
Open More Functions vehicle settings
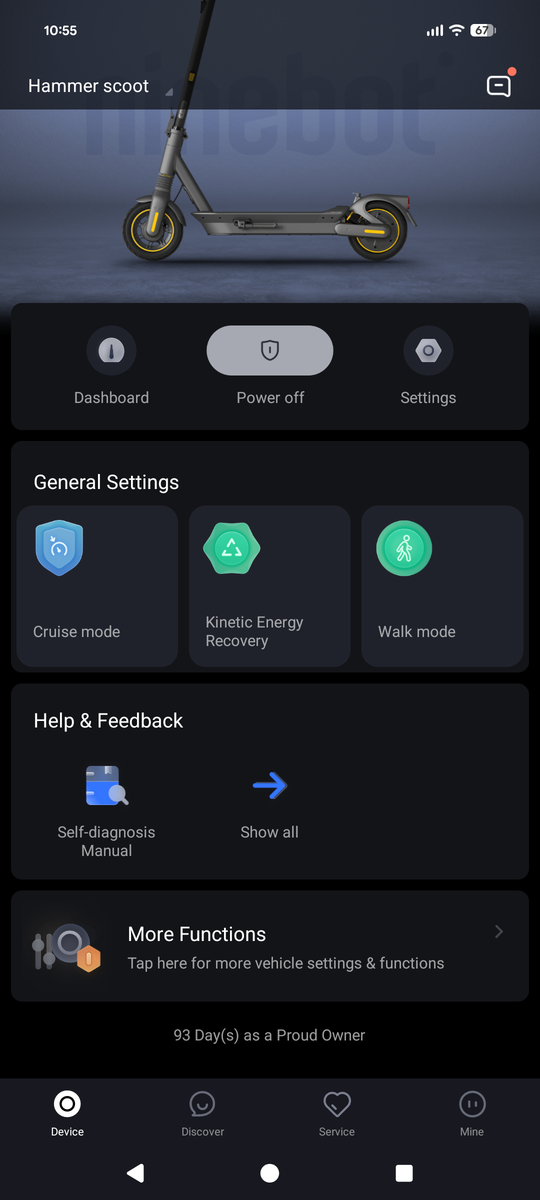tap(270, 946)
